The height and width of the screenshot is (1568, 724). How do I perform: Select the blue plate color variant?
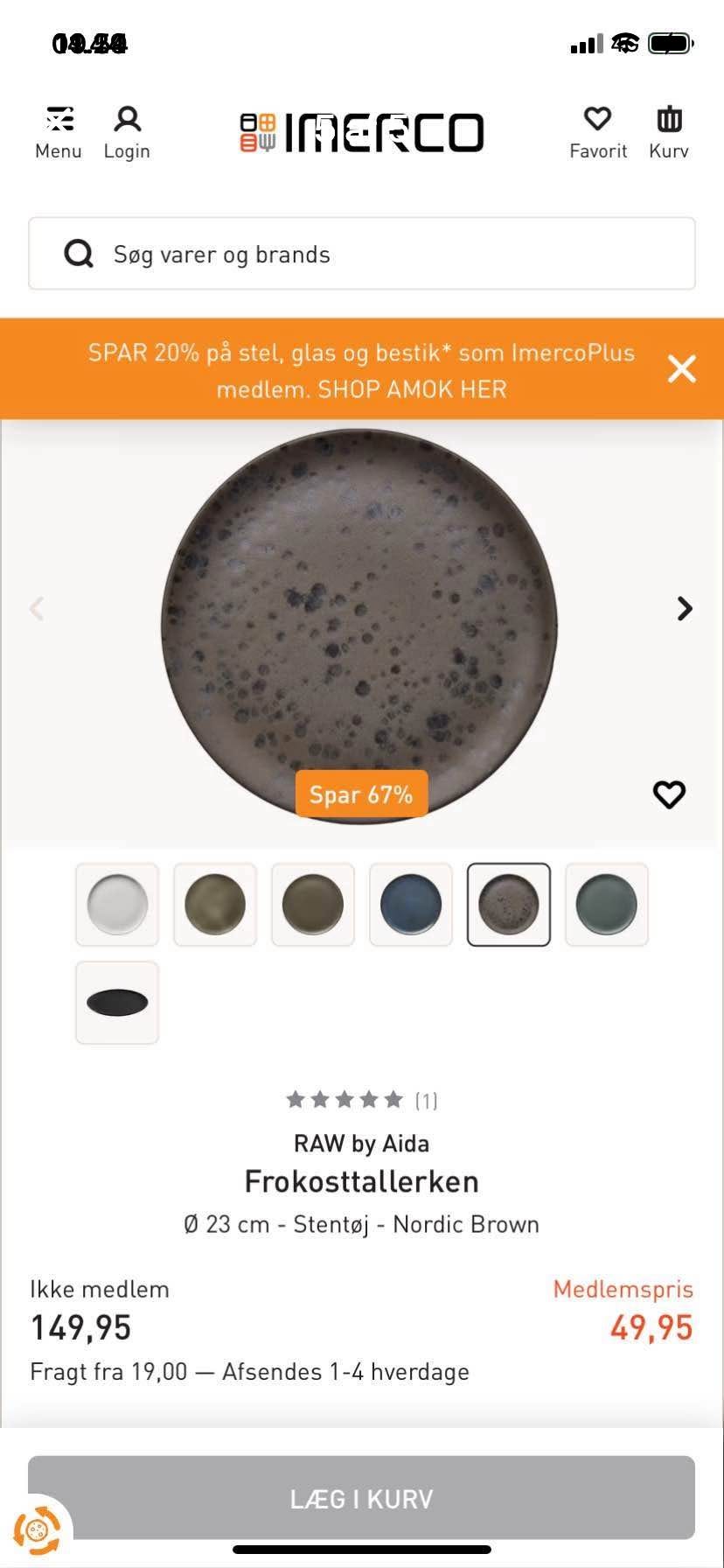tap(411, 905)
